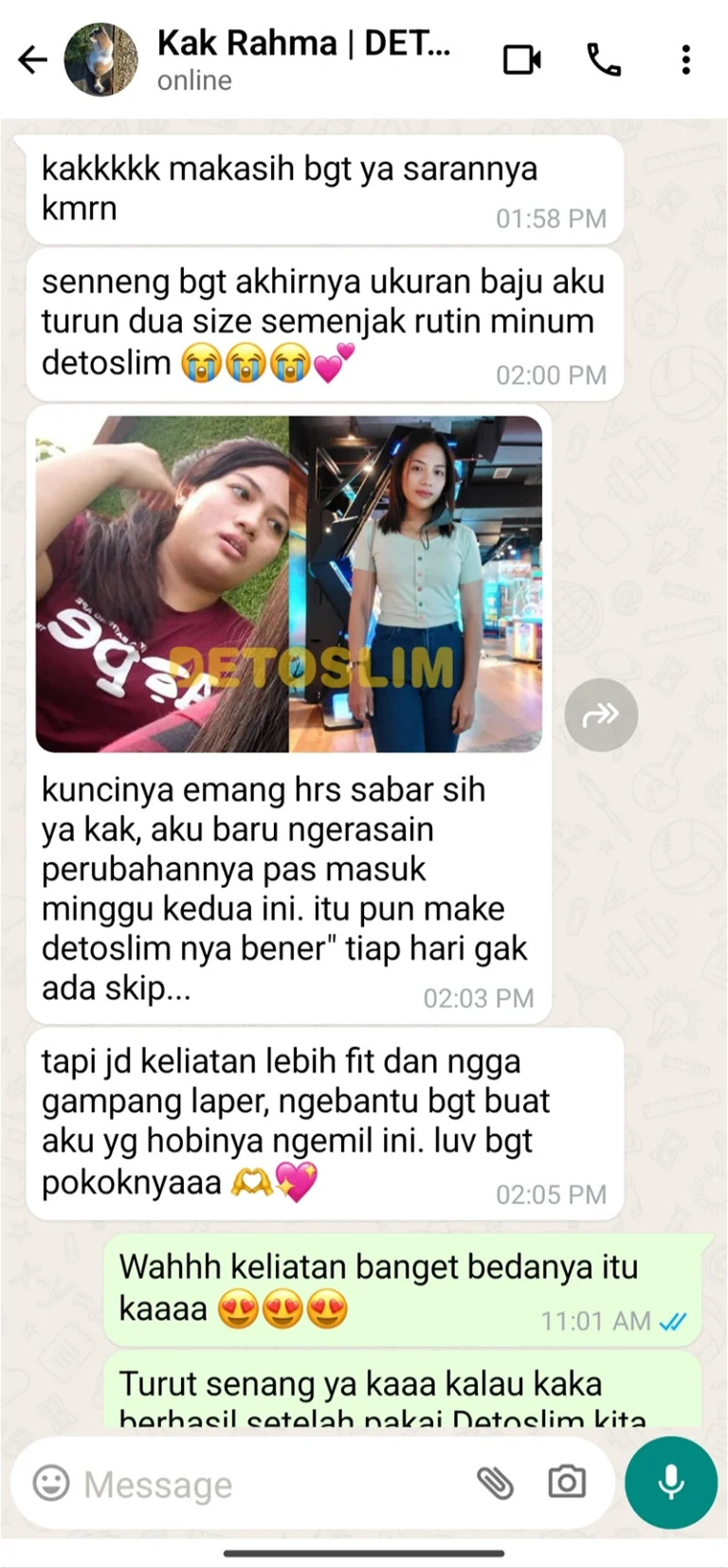Screen dimensions: 728x1568
Task: Forward the photo message
Action: point(601,714)
